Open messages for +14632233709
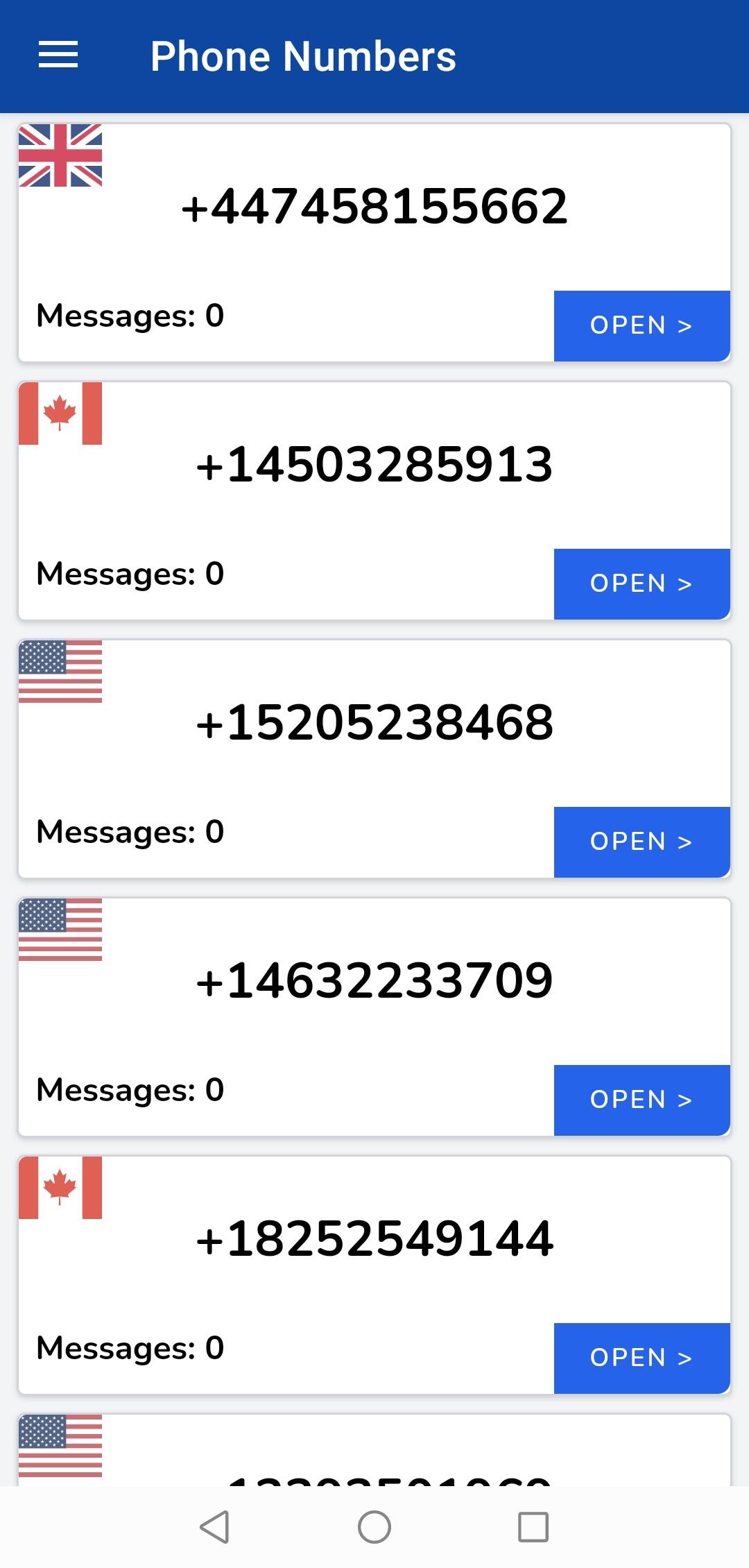The height and width of the screenshot is (1568, 749). [642, 1100]
